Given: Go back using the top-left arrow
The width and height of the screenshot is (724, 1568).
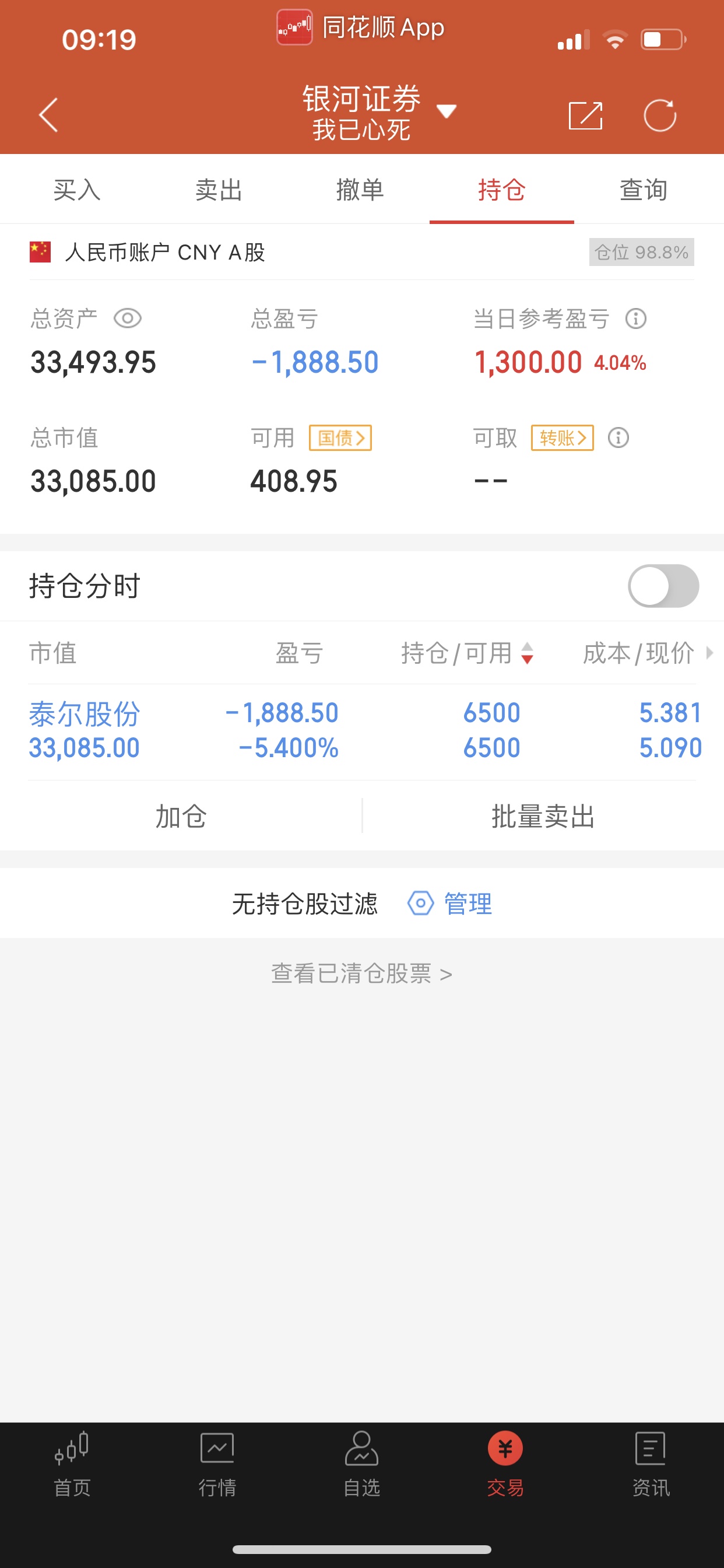Looking at the screenshot, I should coord(48,114).
